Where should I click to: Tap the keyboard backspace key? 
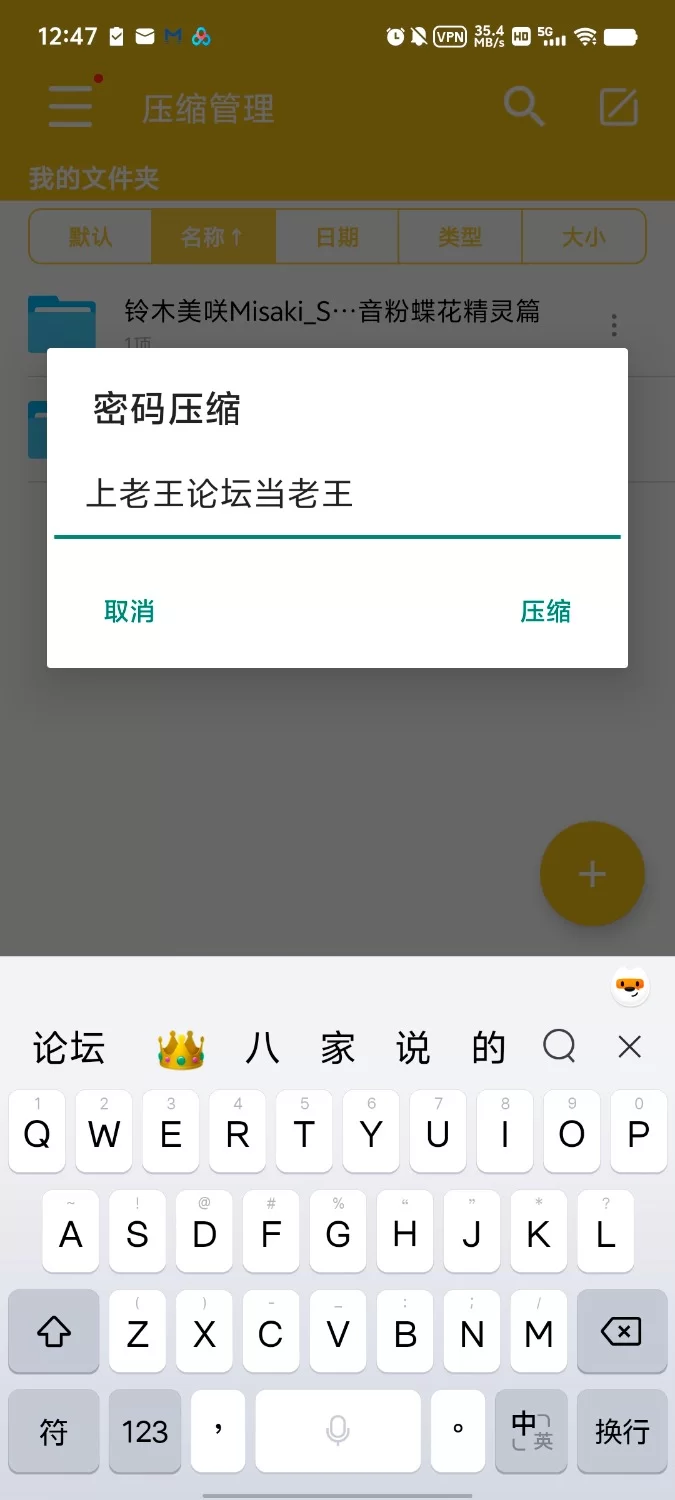click(621, 1331)
